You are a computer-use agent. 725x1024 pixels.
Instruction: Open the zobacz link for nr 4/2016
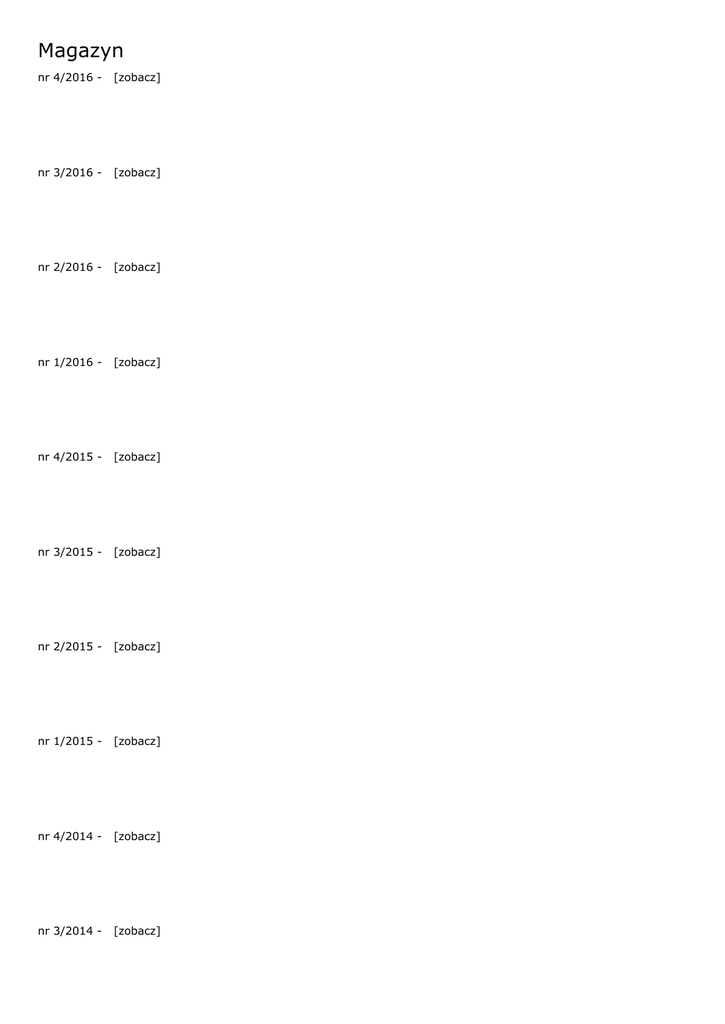[x=137, y=77]
